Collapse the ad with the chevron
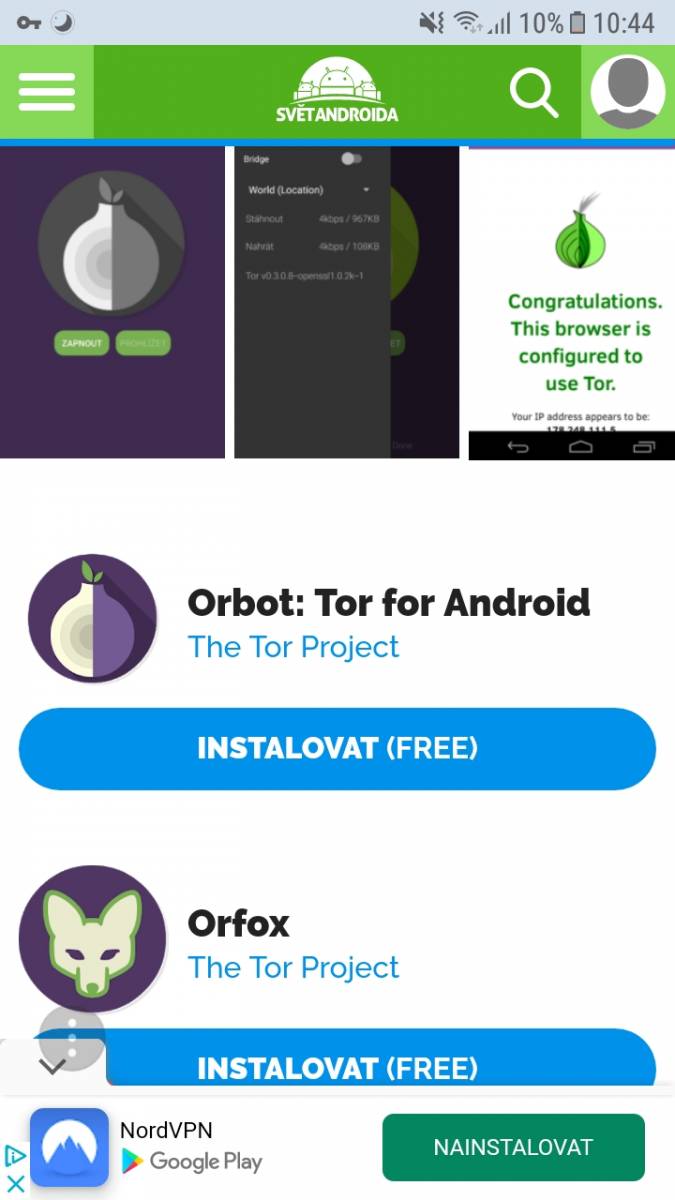The image size is (675, 1200). point(52,1066)
